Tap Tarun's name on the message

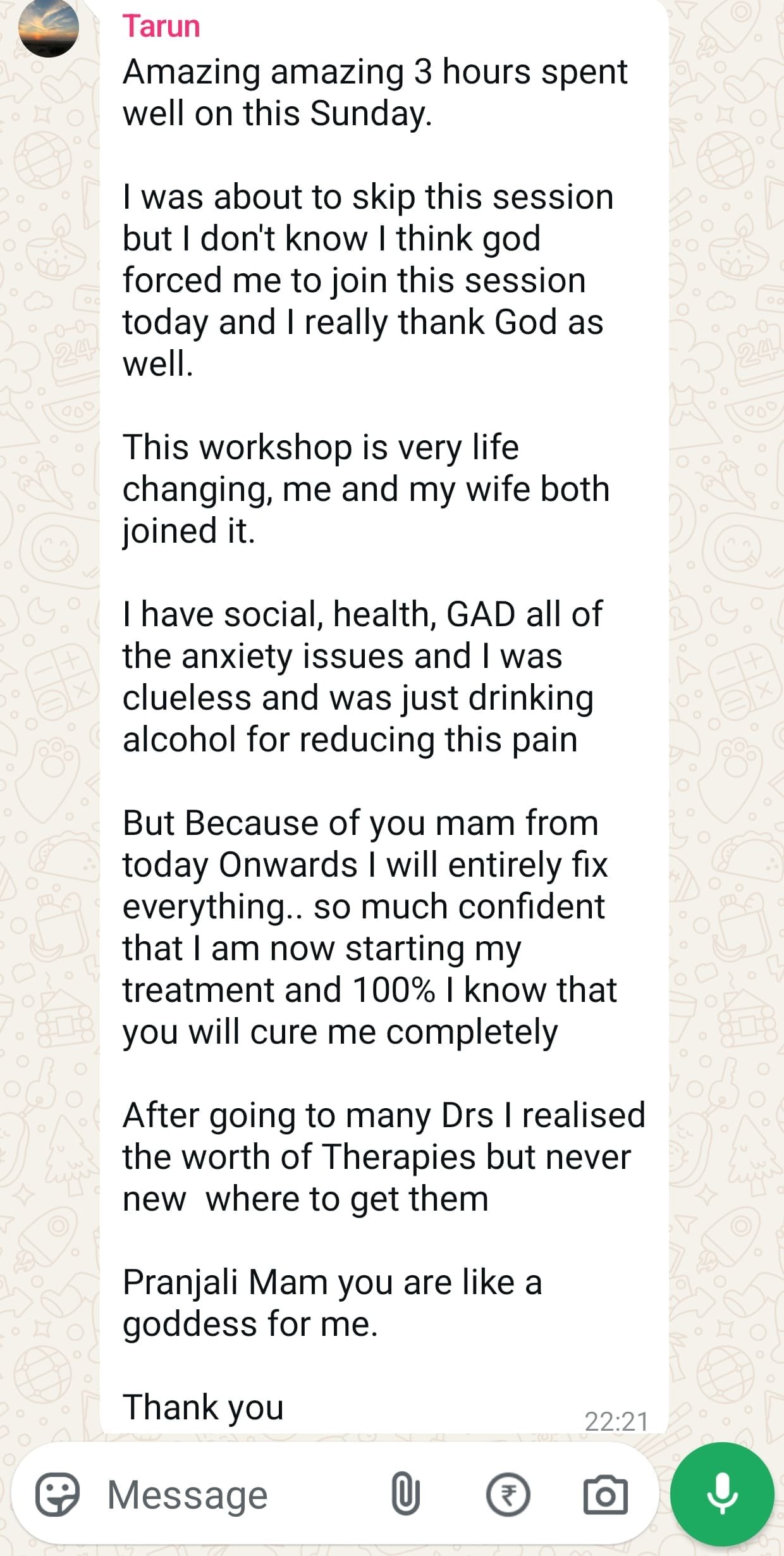click(x=161, y=27)
